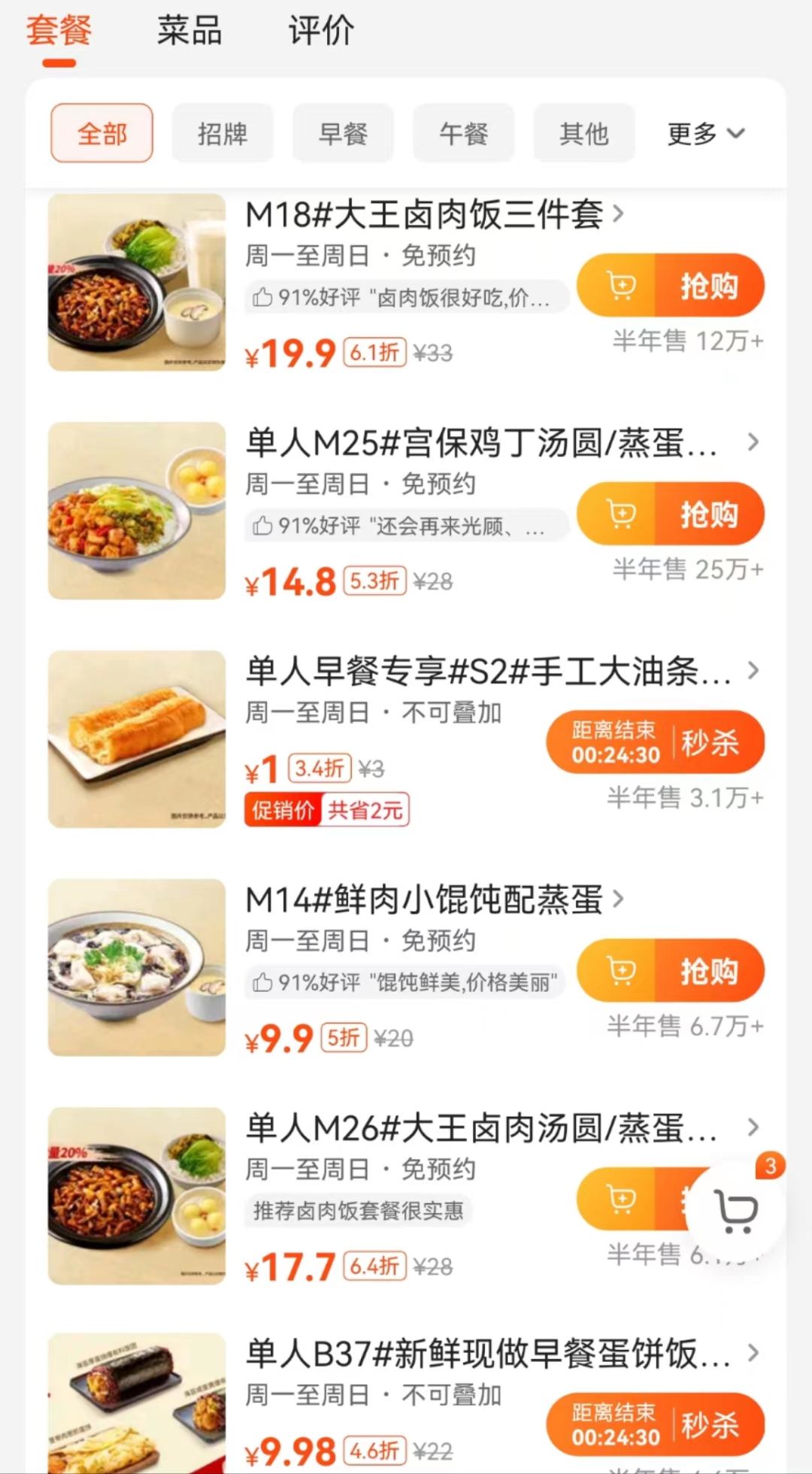812x1474 pixels.
Task: Switch to the 菜品 tab
Action: tap(189, 32)
